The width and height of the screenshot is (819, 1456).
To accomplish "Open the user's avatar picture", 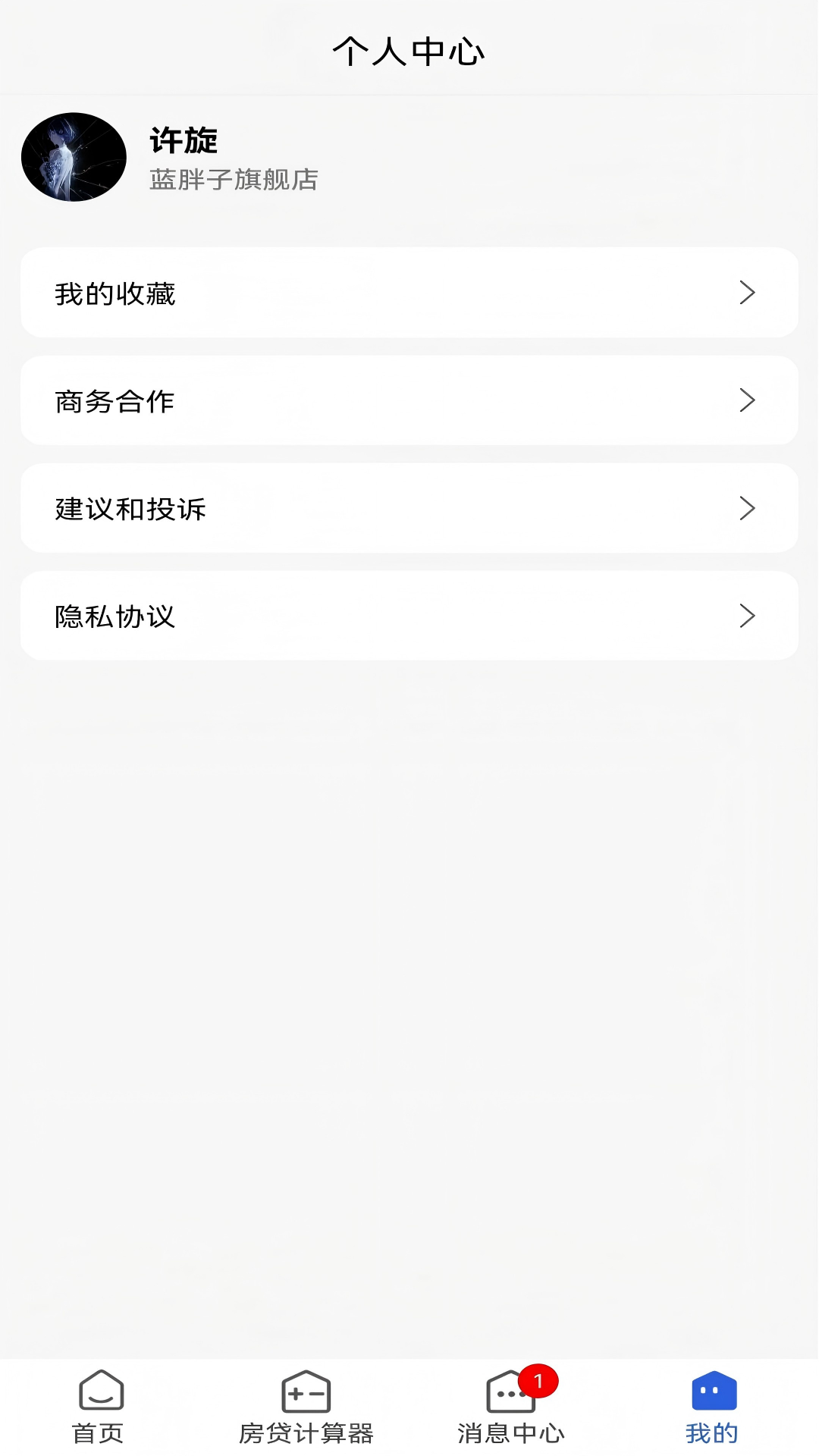I will click(74, 155).
